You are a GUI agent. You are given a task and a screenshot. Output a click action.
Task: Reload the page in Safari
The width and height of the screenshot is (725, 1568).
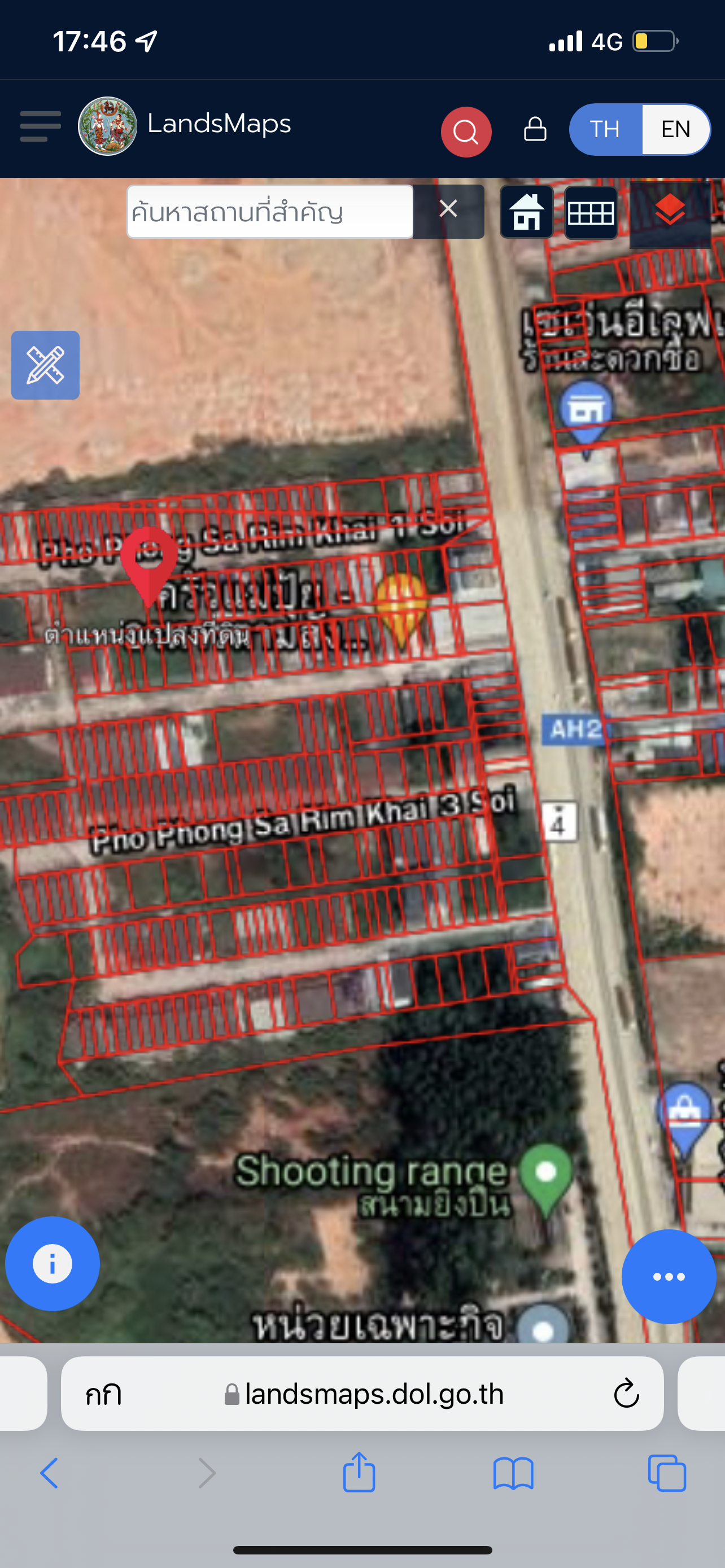coord(626,1393)
